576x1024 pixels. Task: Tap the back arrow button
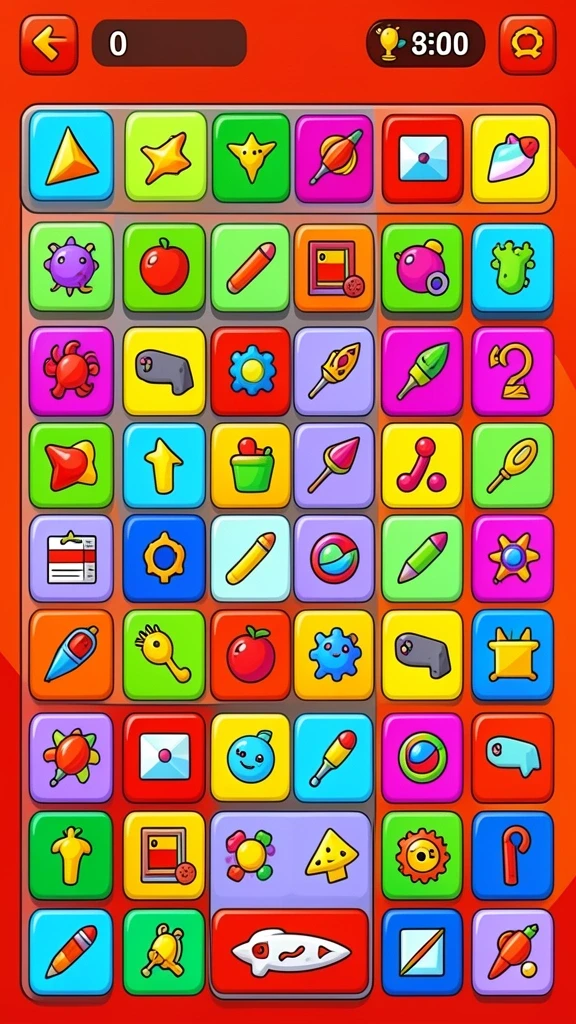(x=49, y=44)
